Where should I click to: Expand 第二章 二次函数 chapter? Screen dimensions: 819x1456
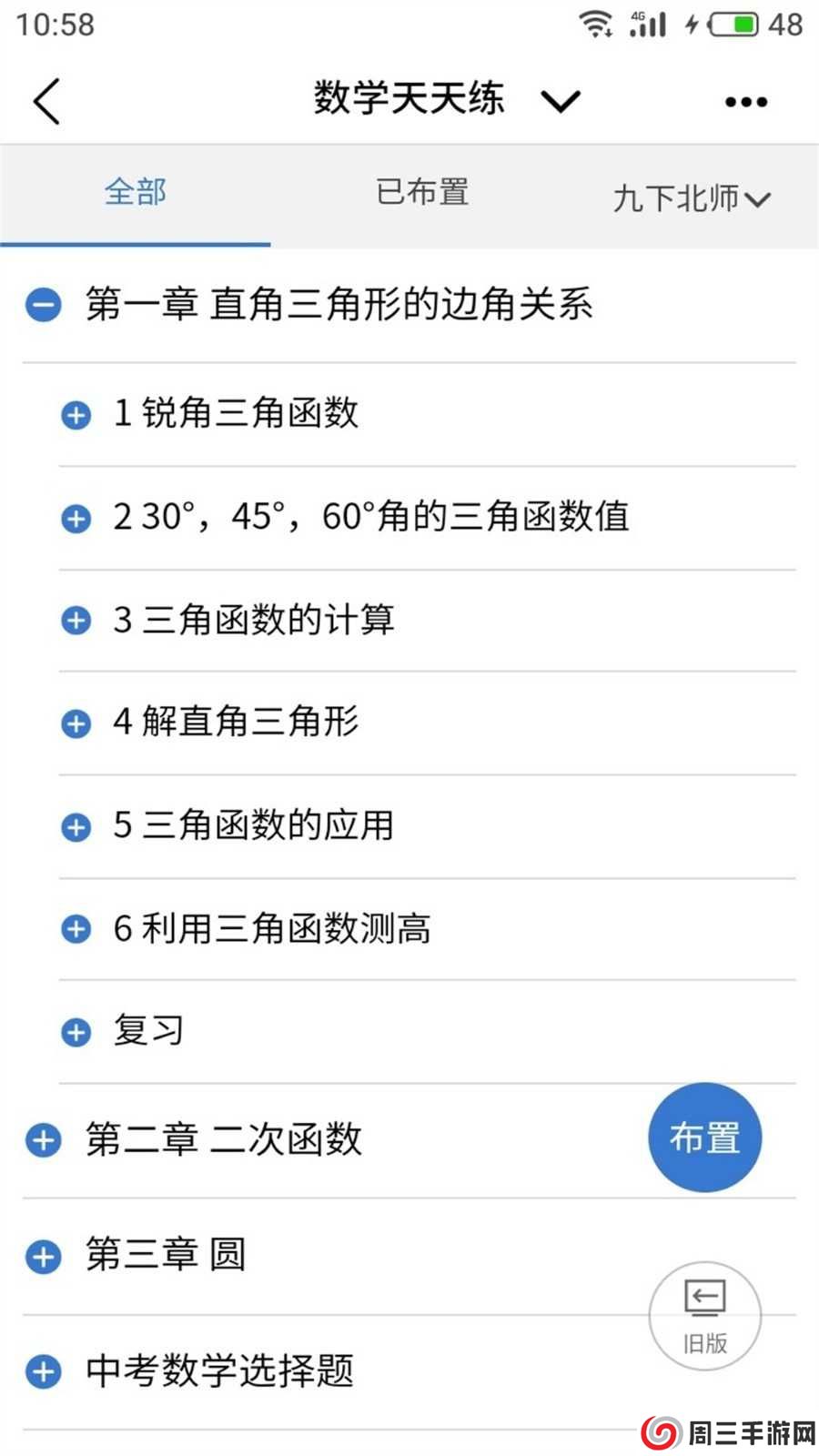tap(42, 1139)
